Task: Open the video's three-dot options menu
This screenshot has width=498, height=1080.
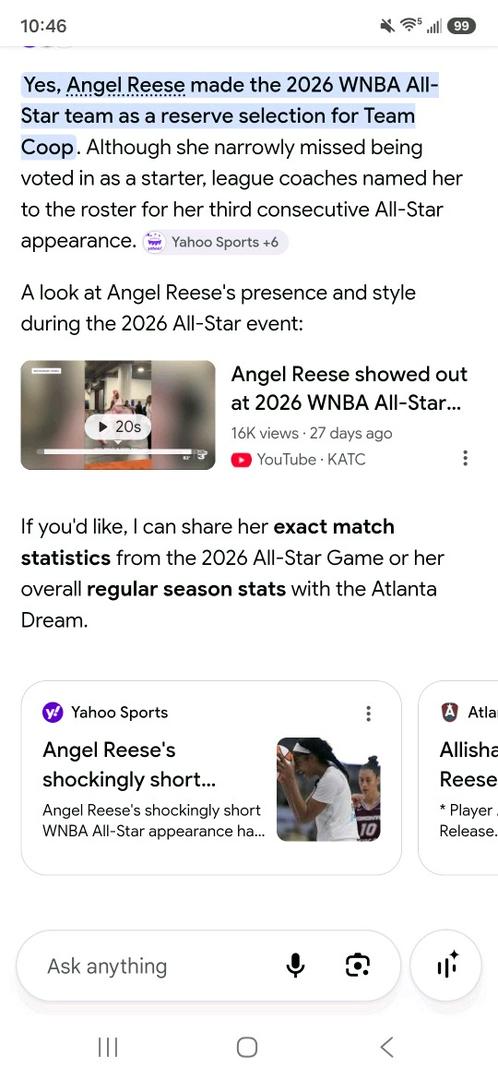Action: click(x=466, y=458)
